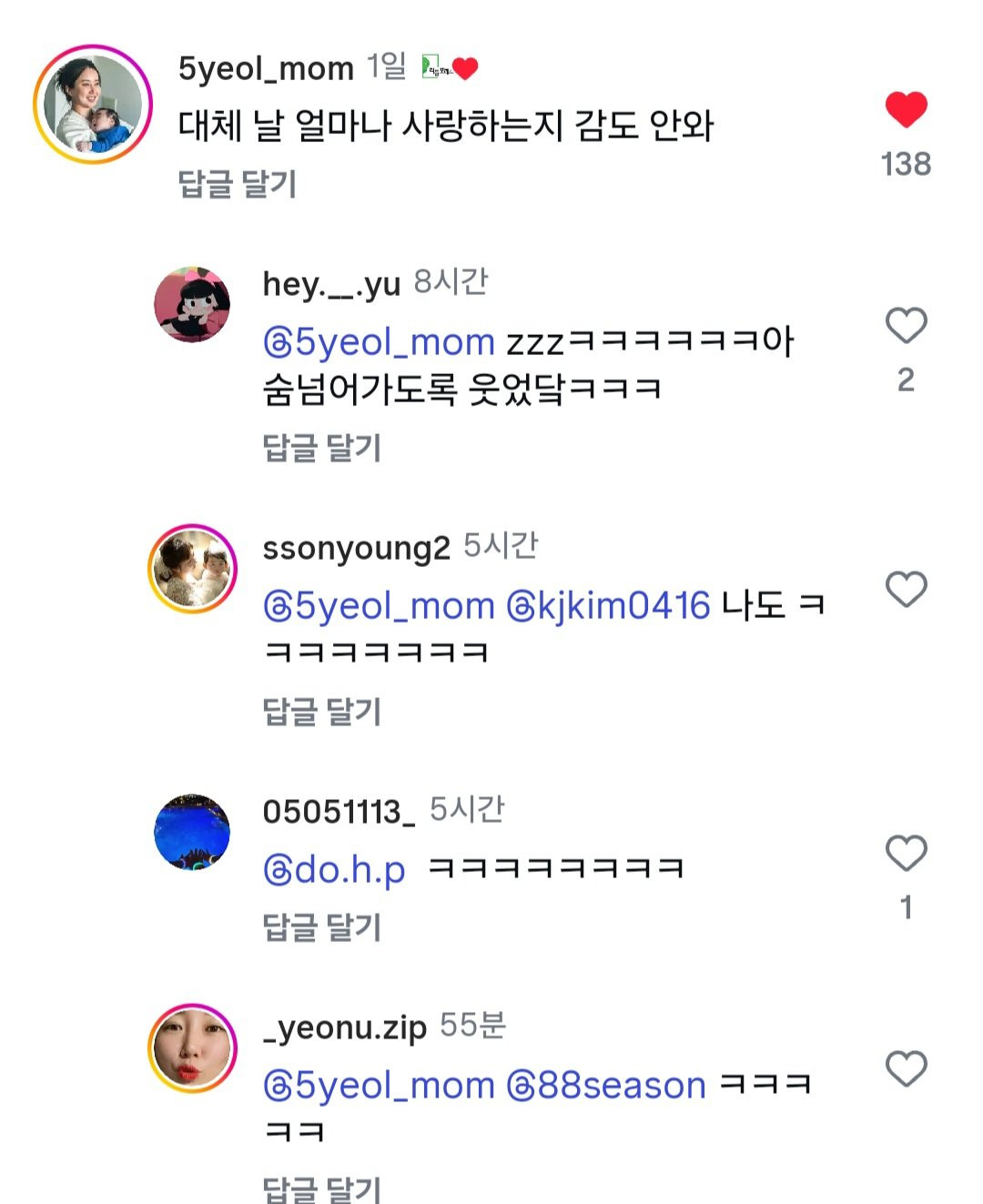
Task: View ssonyoung2's profile avatar
Action: [192, 569]
